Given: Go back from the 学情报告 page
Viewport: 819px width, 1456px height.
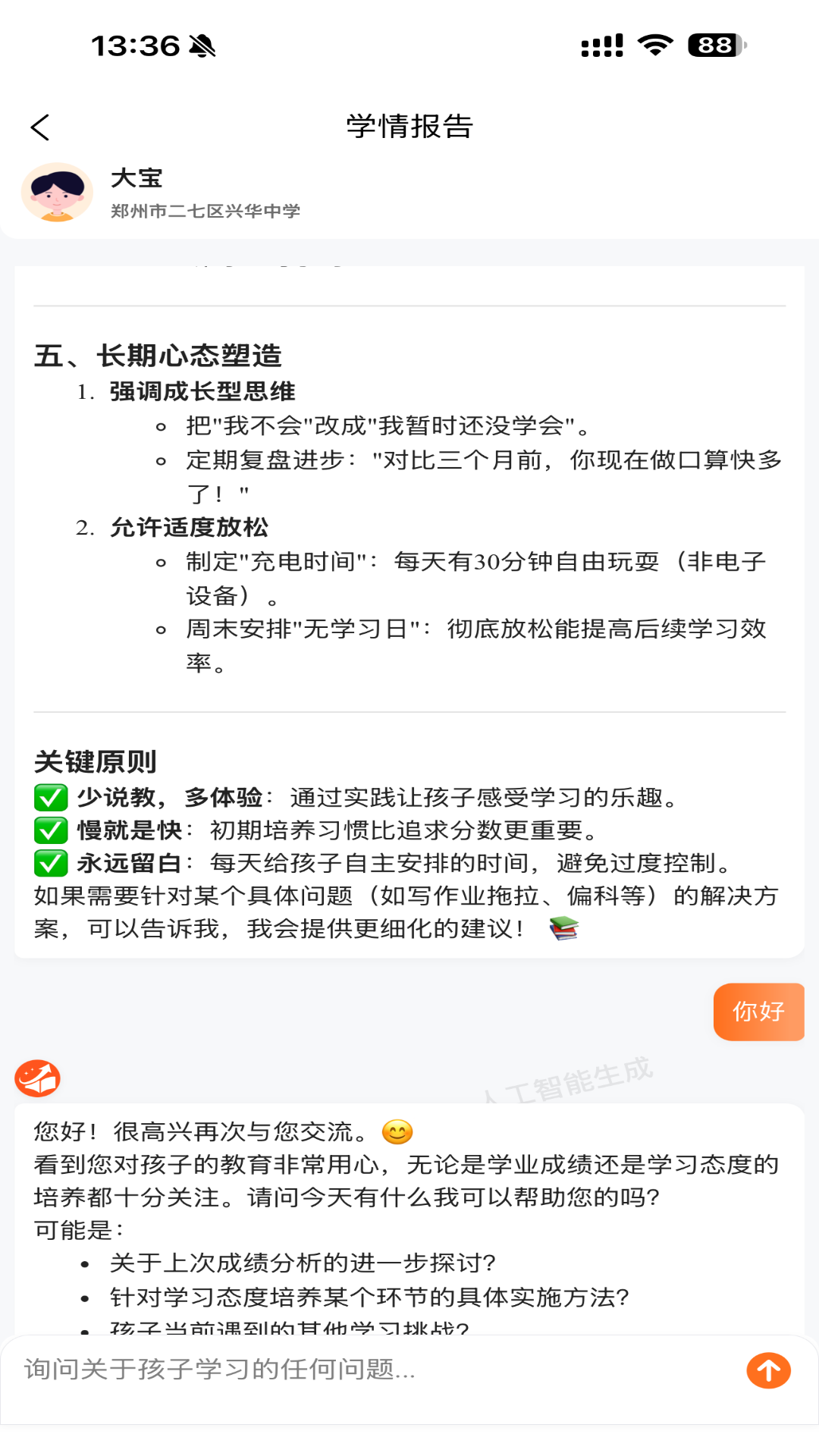Looking at the screenshot, I should 40,127.
